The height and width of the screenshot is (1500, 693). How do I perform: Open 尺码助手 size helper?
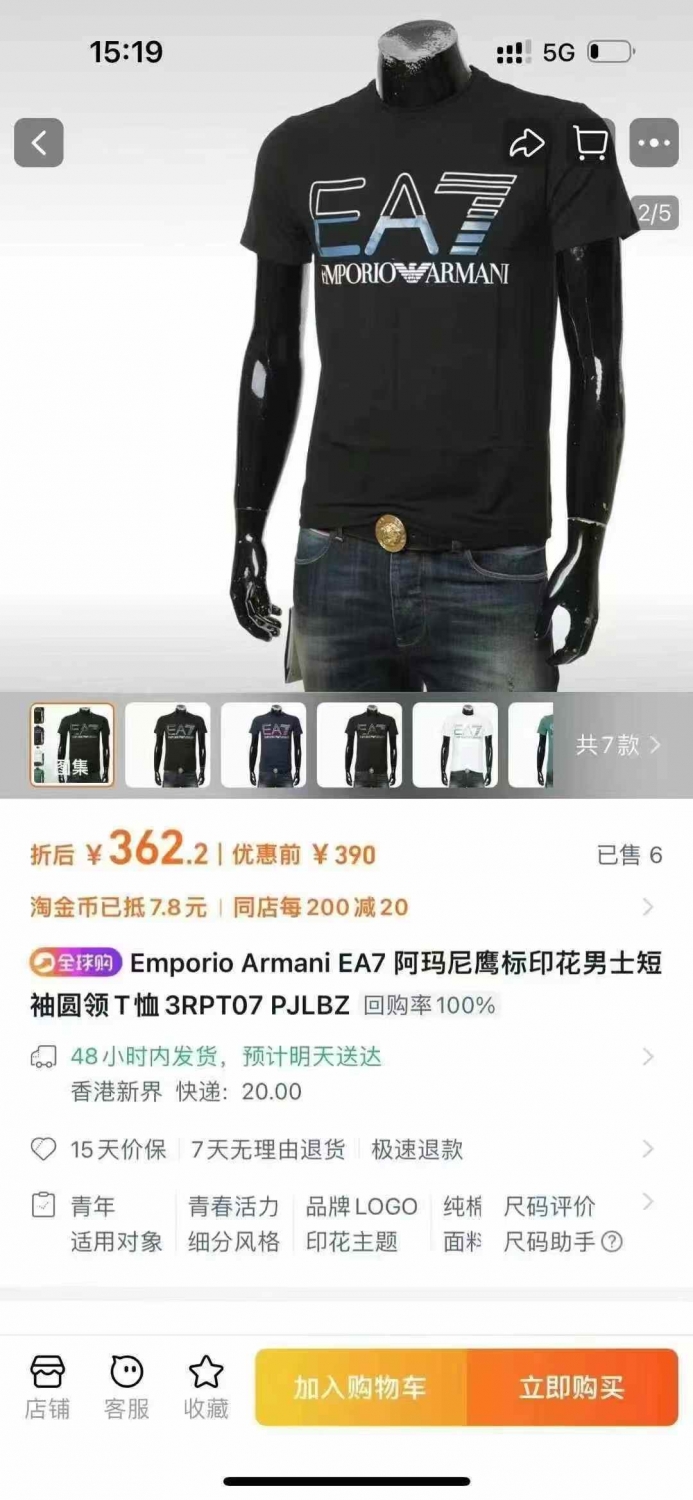coord(563,1242)
